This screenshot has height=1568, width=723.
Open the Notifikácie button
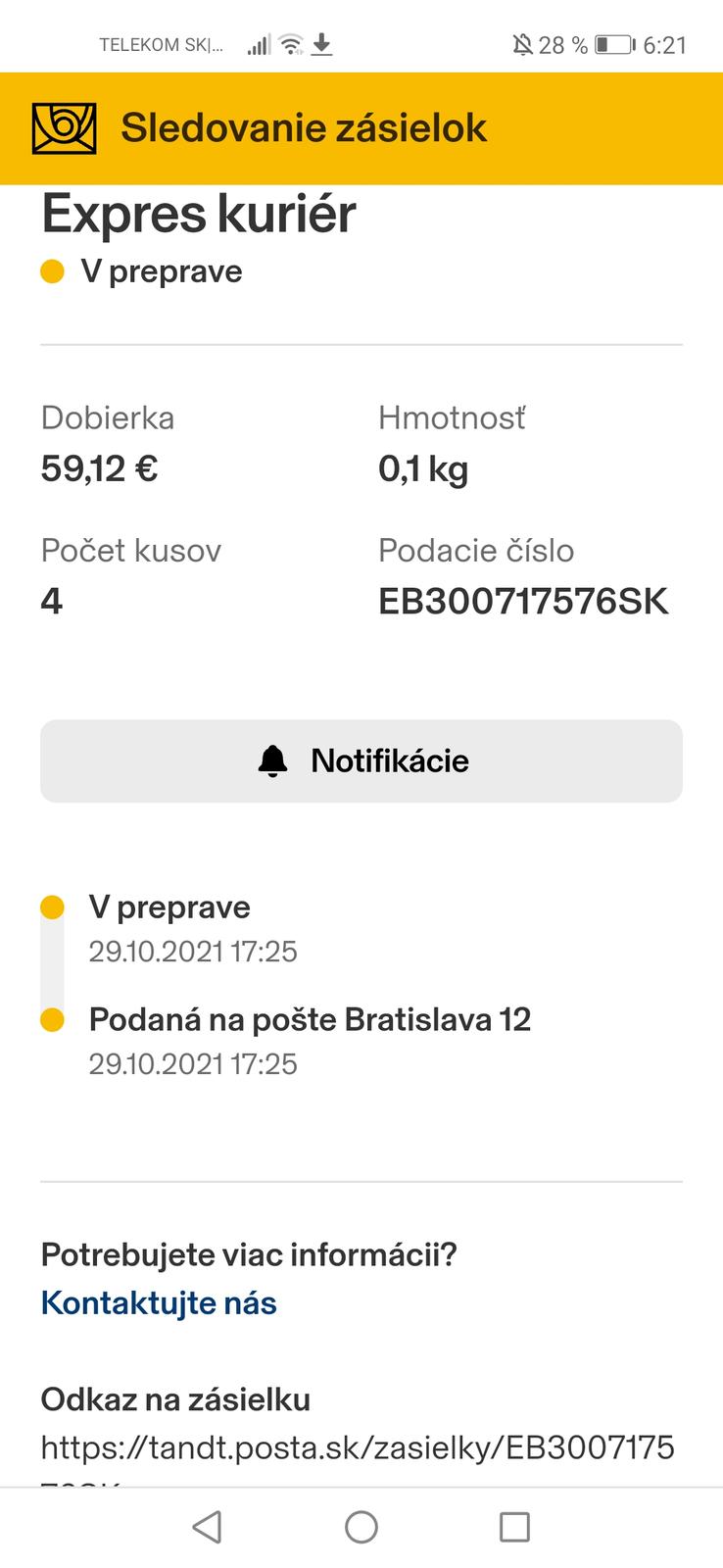tap(361, 761)
